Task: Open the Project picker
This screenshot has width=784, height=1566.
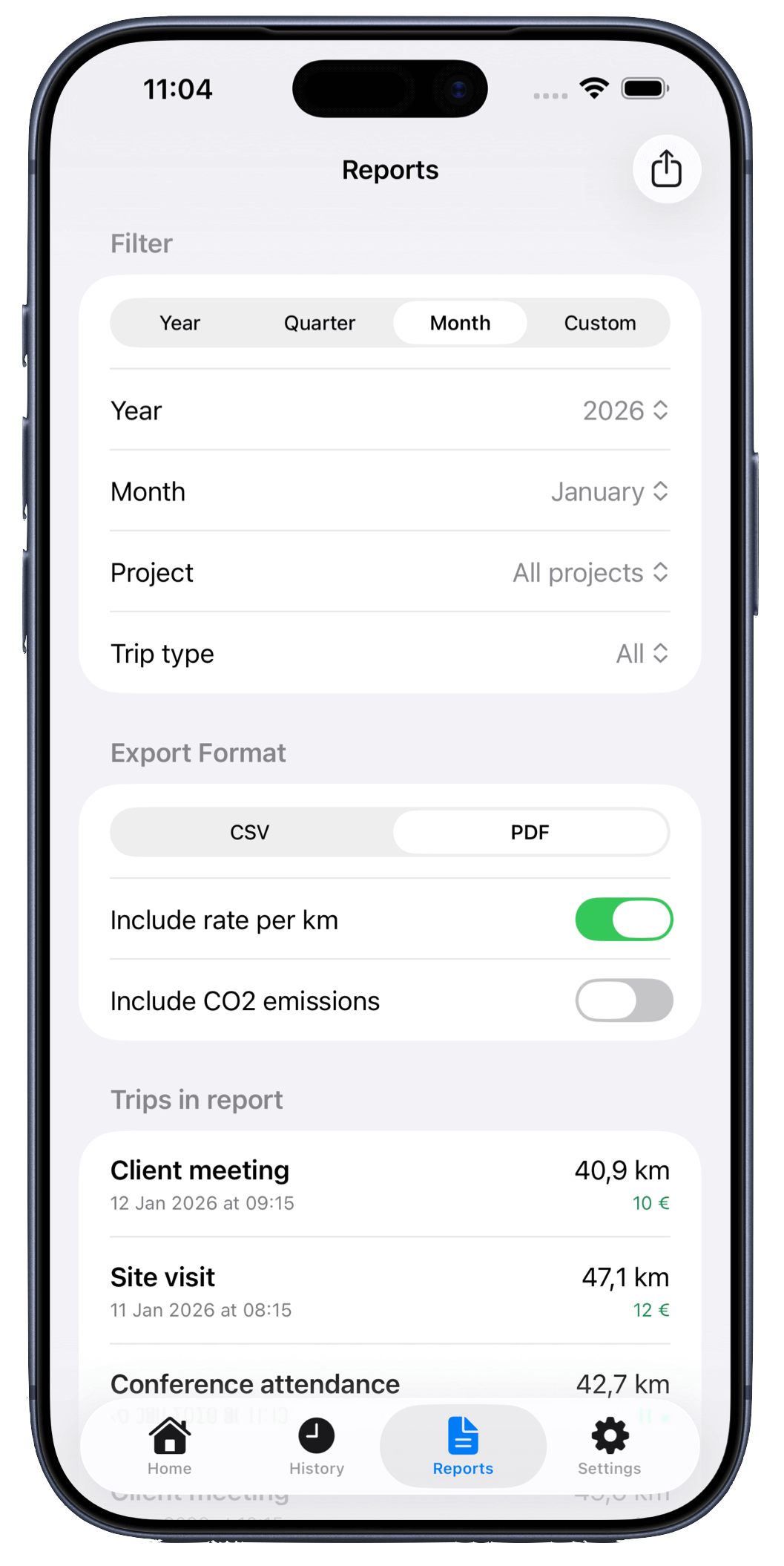Action: point(590,572)
